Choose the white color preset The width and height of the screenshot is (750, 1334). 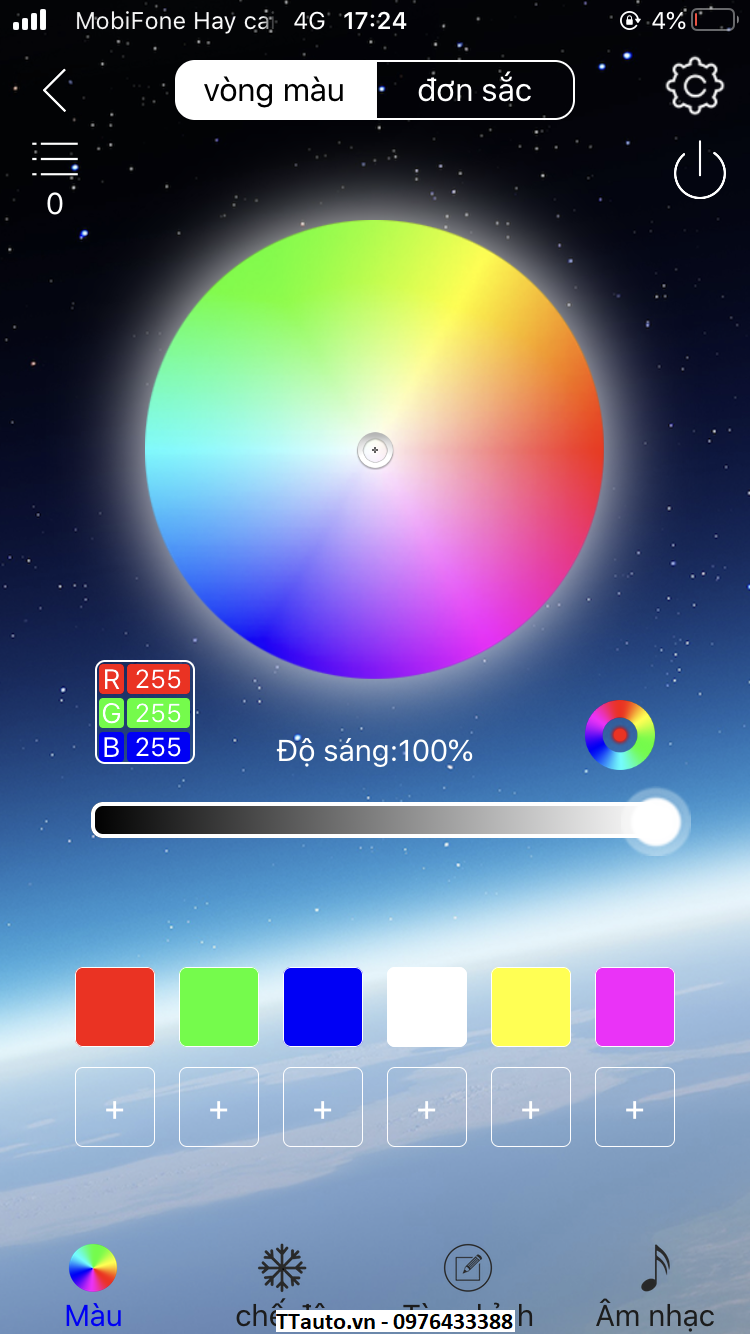(427, 1007)
